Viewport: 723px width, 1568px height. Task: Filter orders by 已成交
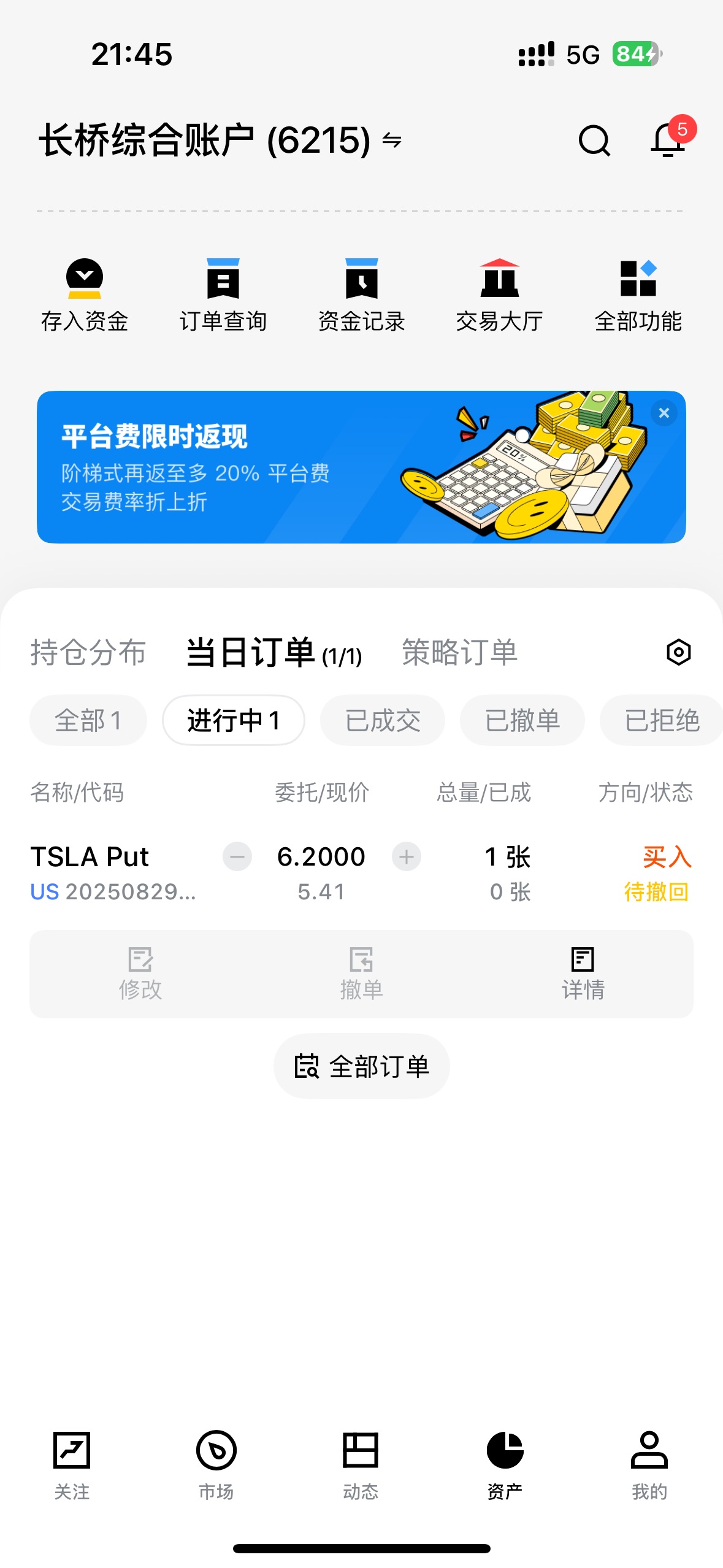[383, 720]
